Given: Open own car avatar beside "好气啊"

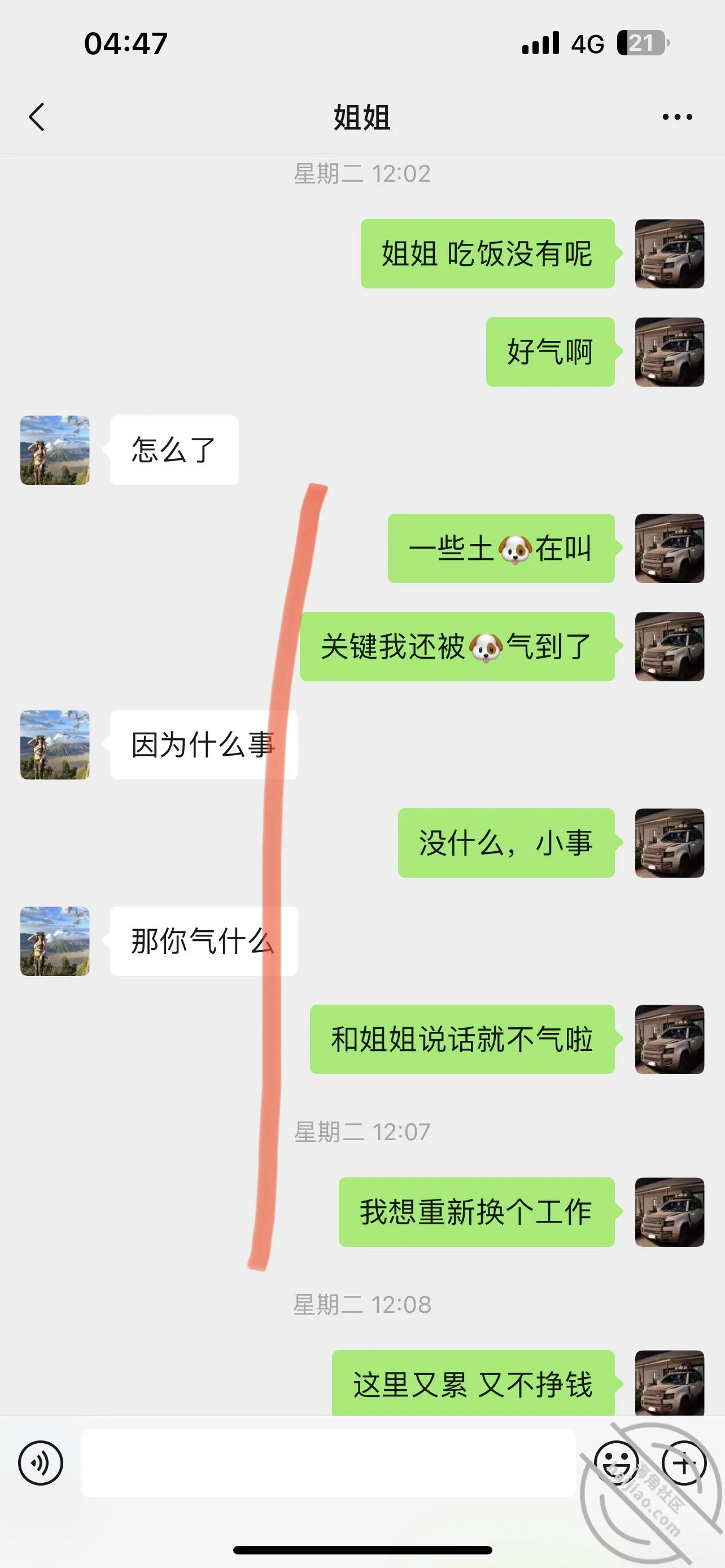Looking at the screenshot, I should (670, 352).
